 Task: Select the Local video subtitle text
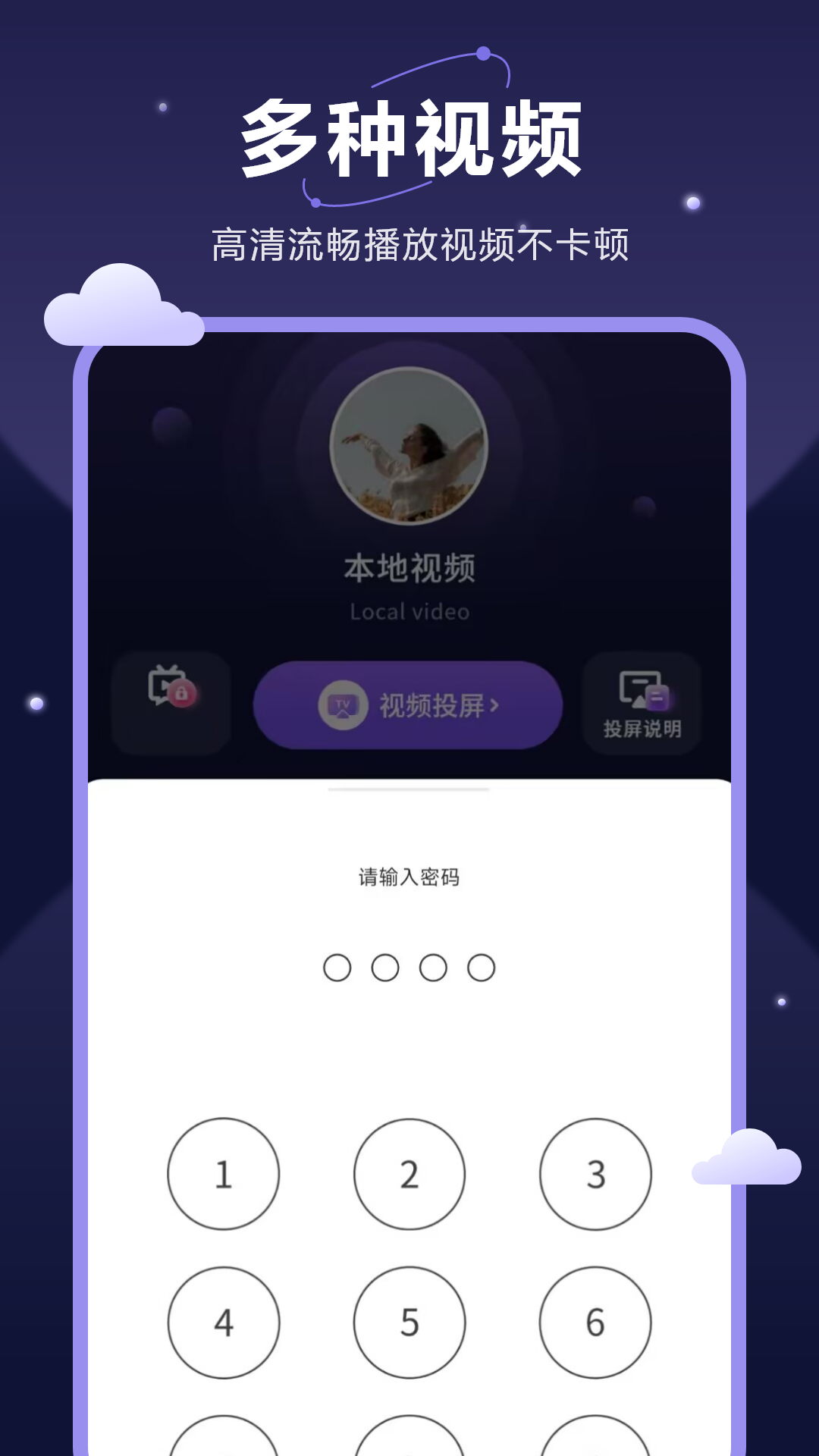409,611
